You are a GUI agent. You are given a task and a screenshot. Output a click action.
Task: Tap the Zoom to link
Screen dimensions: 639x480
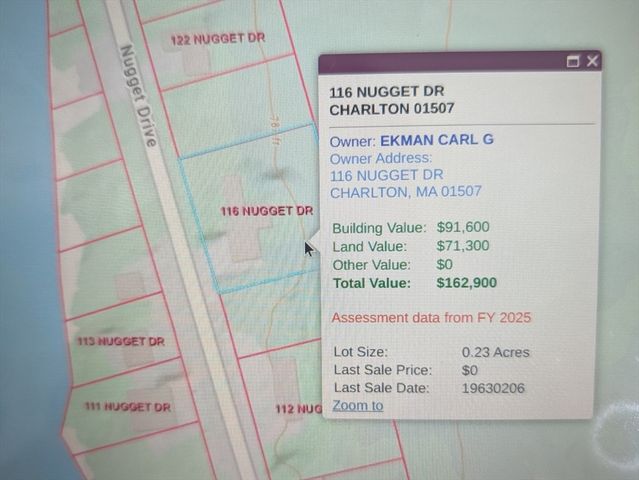pyautogui.click(x=357, y=405)
